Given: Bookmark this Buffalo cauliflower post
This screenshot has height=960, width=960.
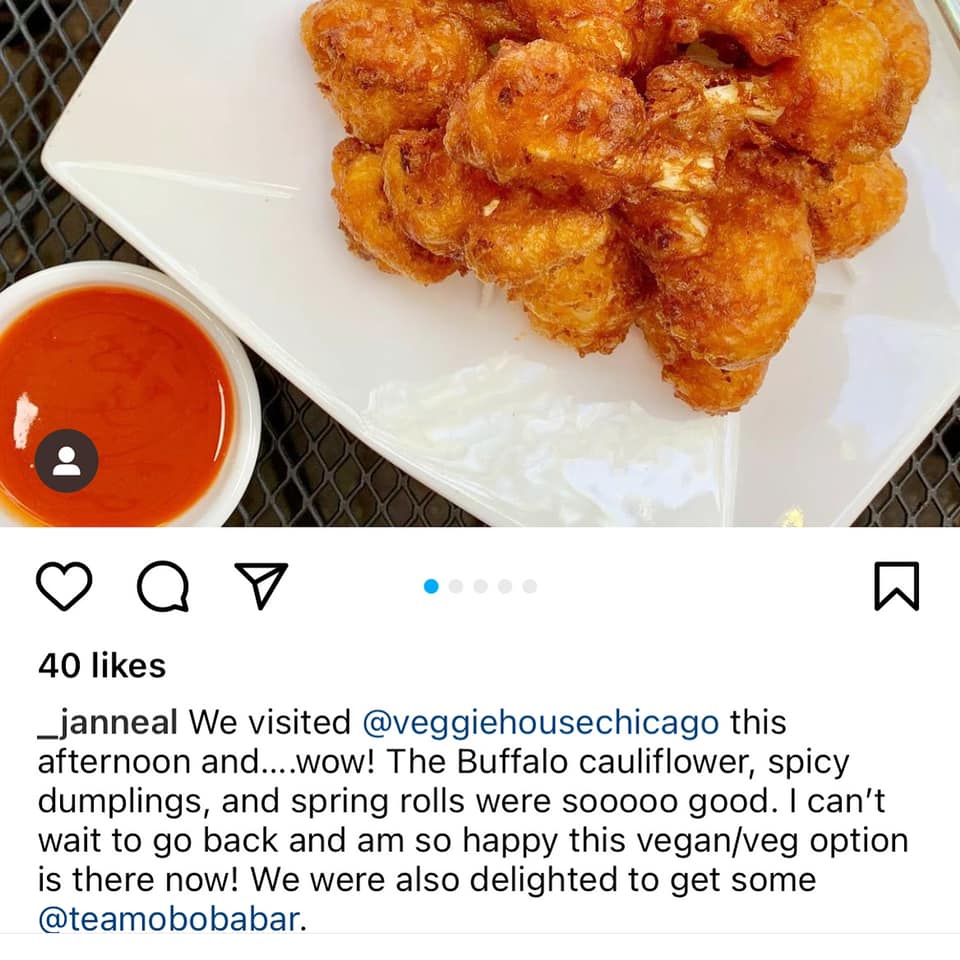Looking at the screenshot, I should [896, 585].
